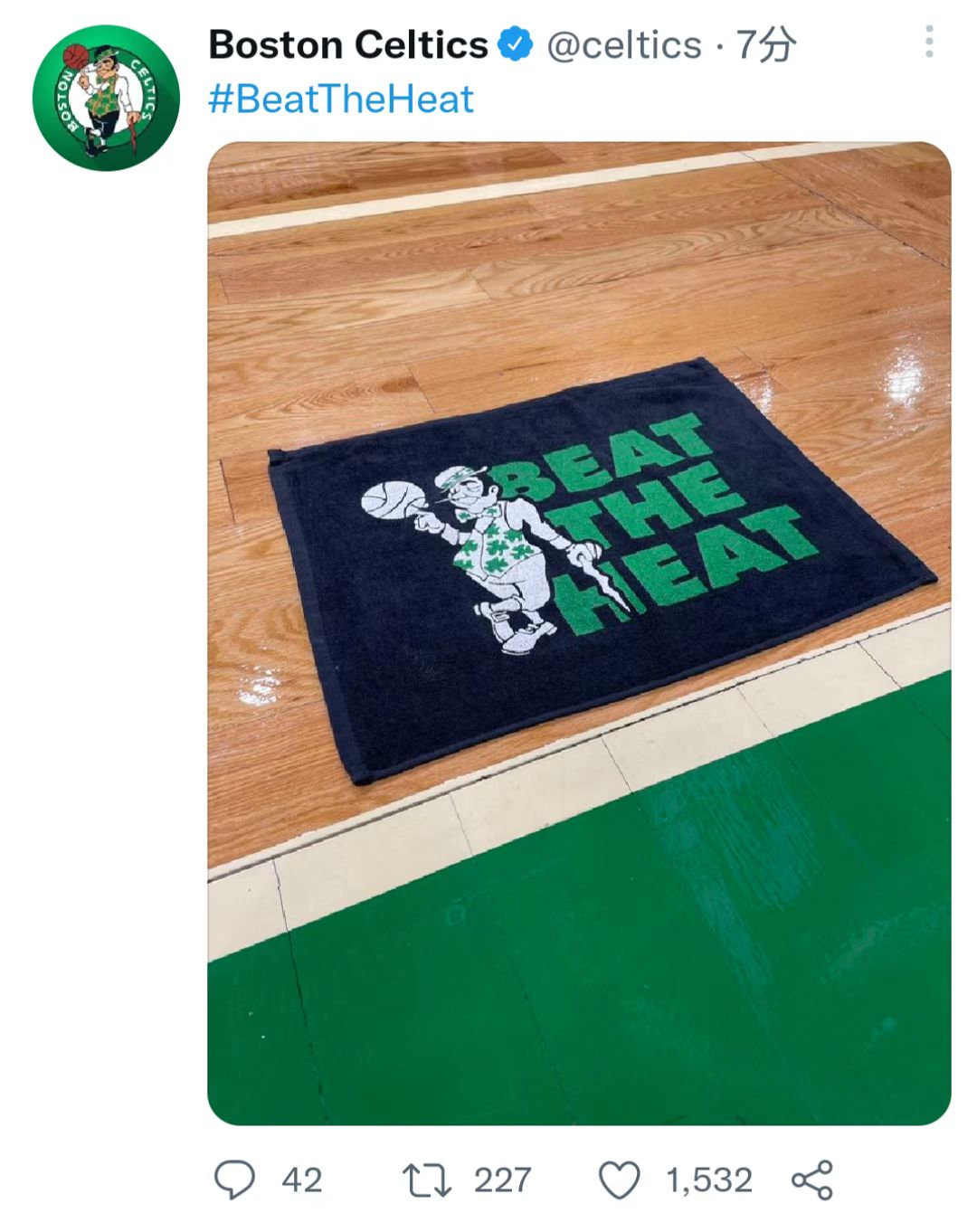Share the Celtics tweet
Viewport: 977px width, 1232px height.
pos(812,1180)
